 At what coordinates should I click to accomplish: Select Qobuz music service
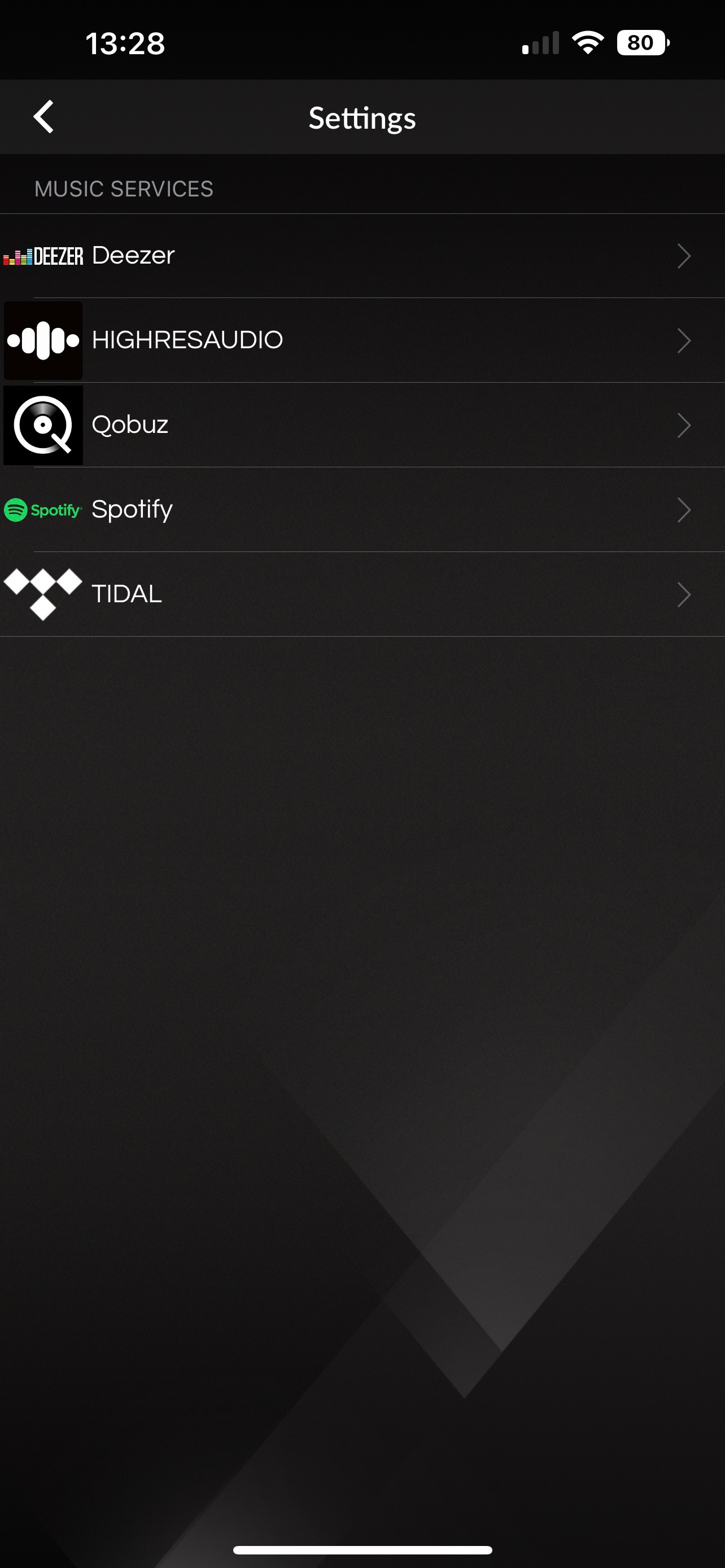(x=362, y=425)
